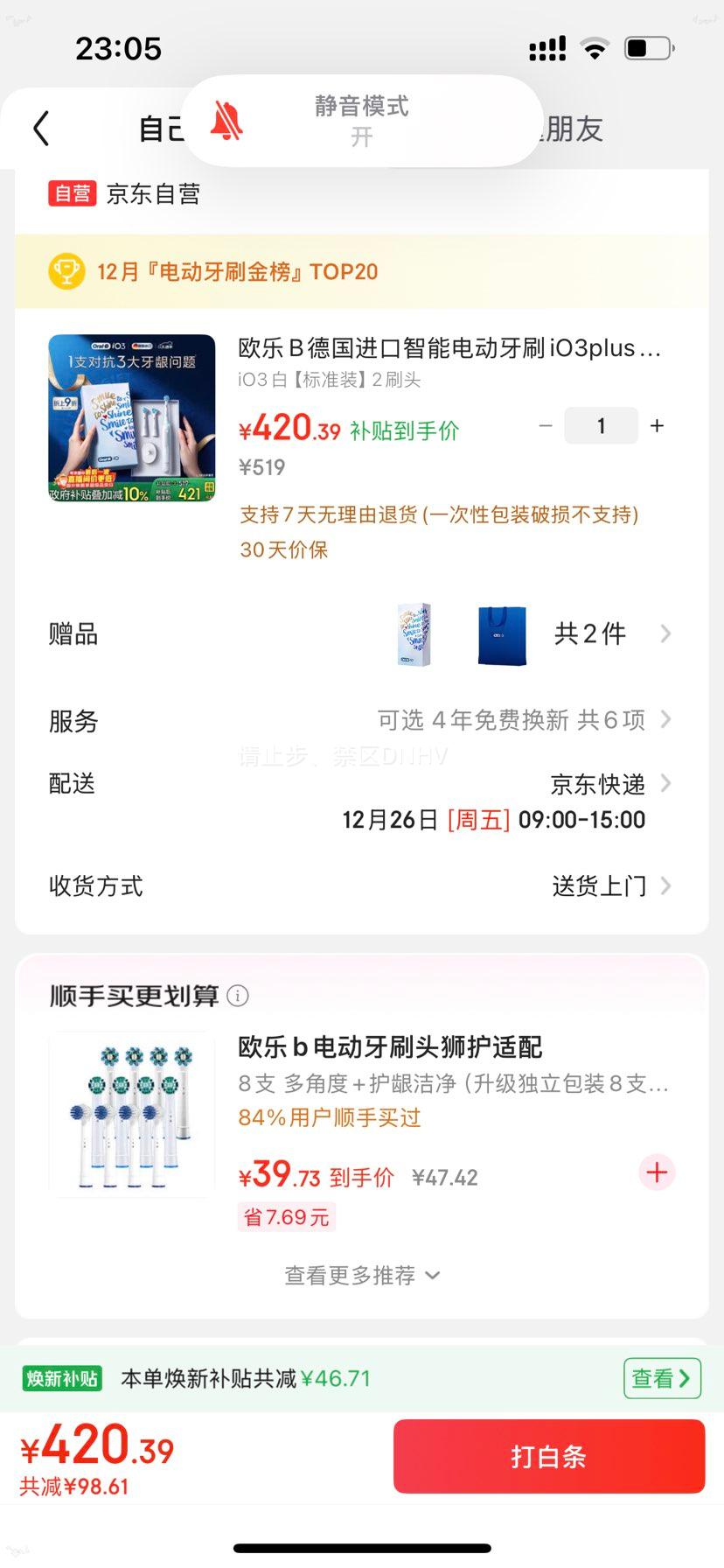View the 赠品 gifts row
Image resolution: width=724 pixels, height=1568 pixels.
(361, 634)
